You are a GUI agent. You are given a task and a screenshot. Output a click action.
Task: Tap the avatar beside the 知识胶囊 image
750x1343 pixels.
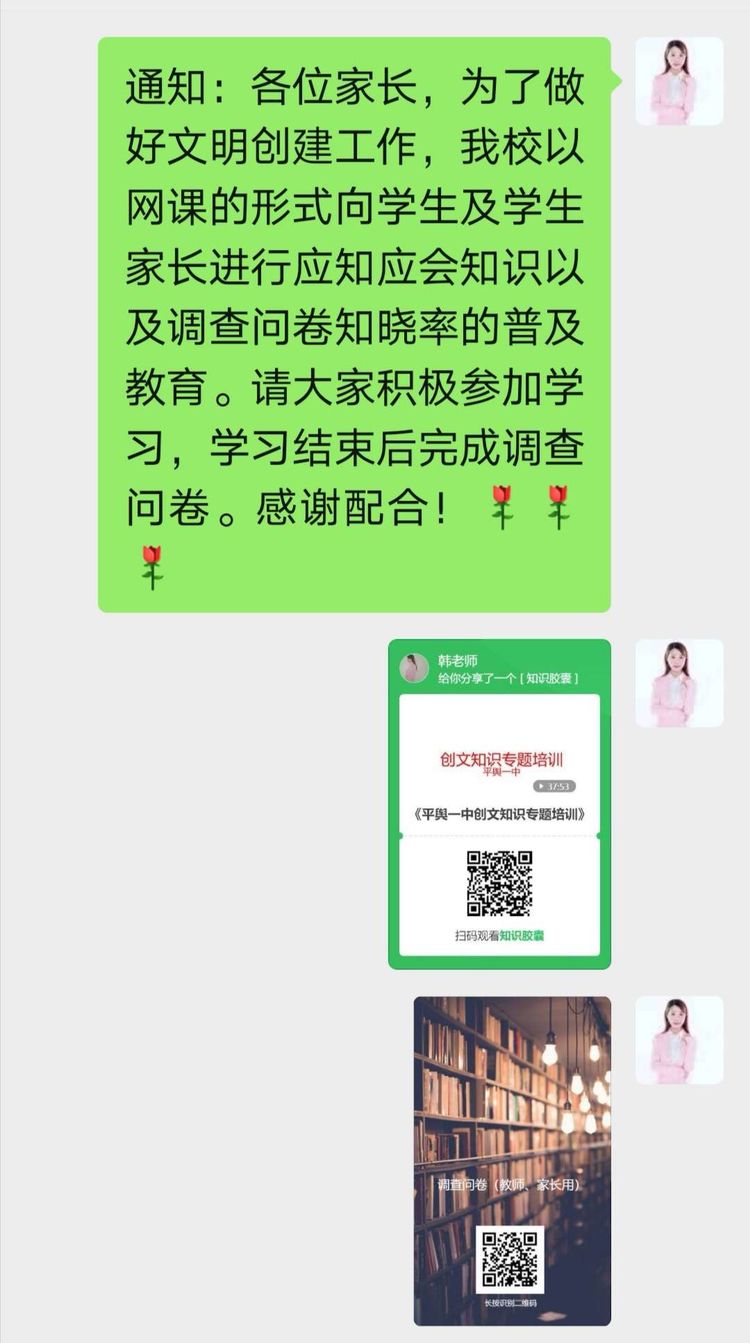coord(679,683)
